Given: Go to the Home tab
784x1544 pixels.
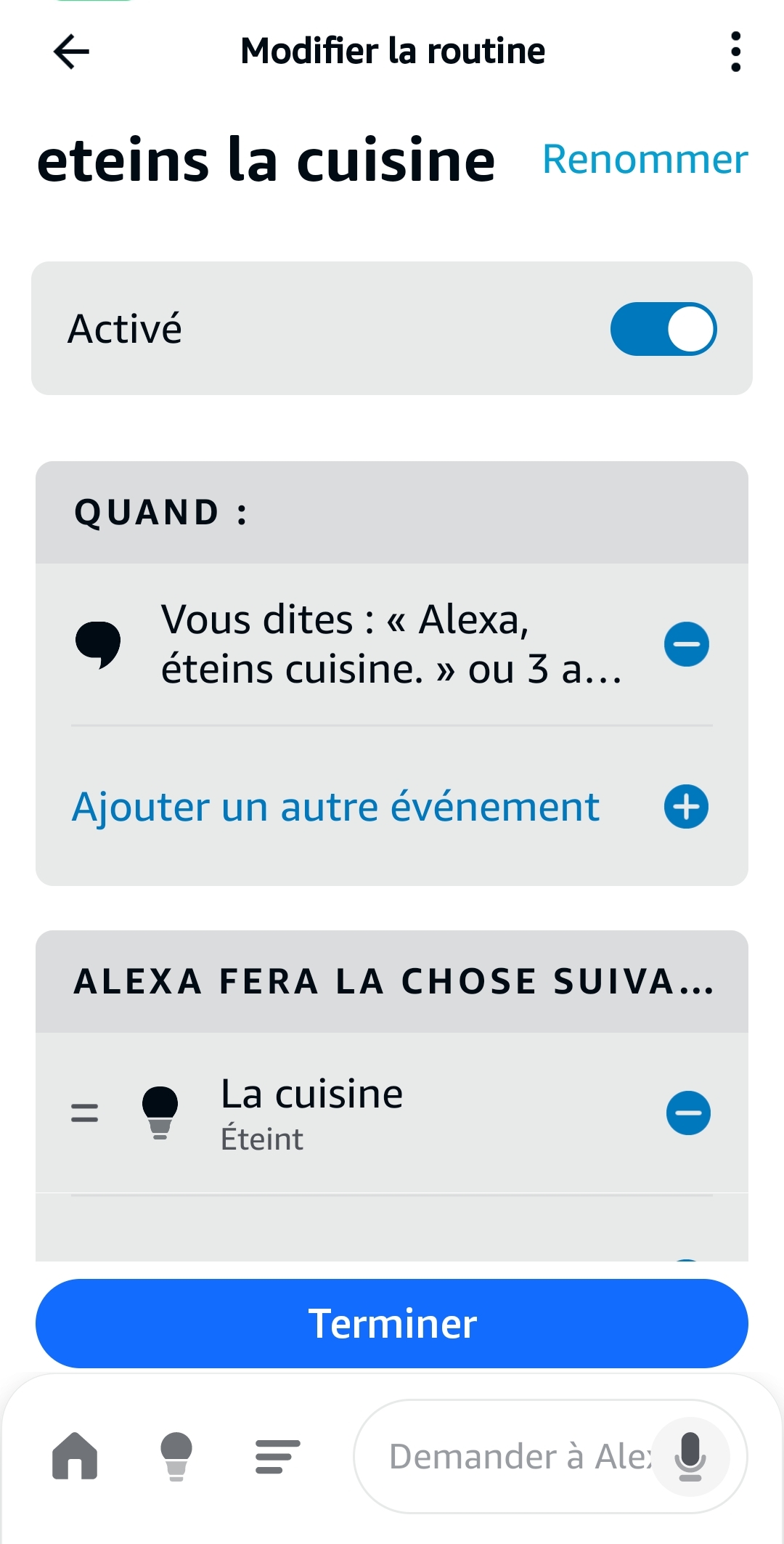Looking at the screenshot, I should pyautogui.click(x=75, y=1456).
